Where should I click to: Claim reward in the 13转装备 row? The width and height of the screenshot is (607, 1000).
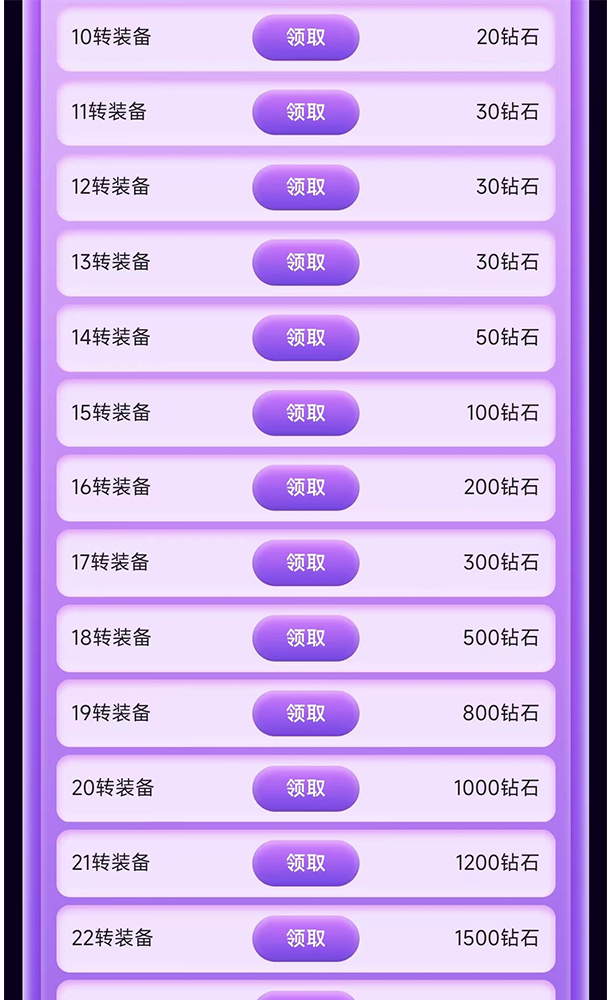point(305,262)
